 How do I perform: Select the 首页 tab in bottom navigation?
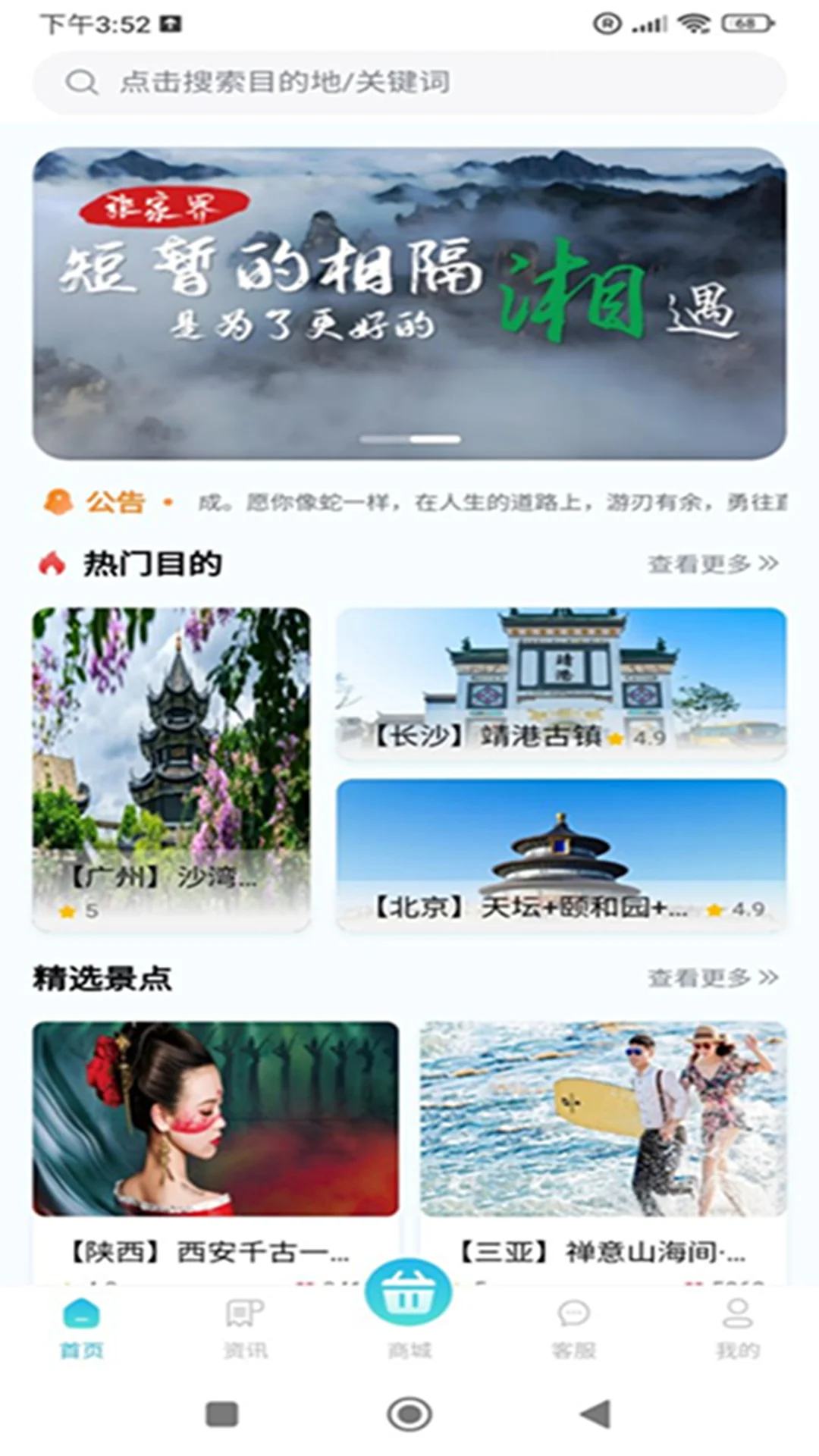click(x=81, y=1327)
